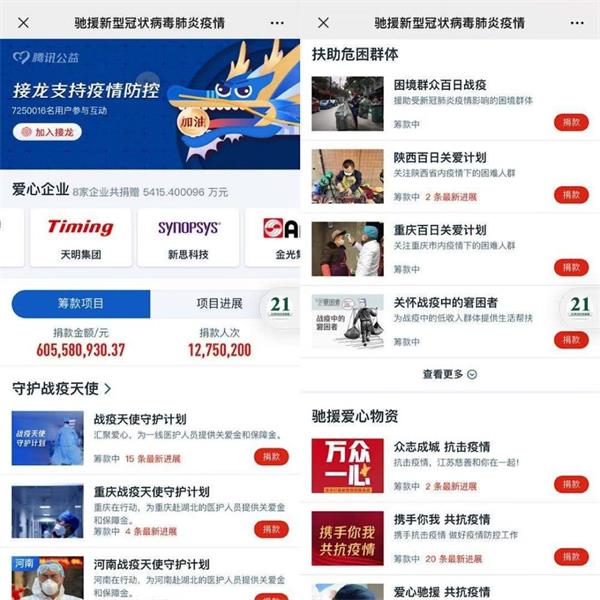Donate to 关怀战疫中的窘困者
Screen dimensions: 600x600
point(571,340)
